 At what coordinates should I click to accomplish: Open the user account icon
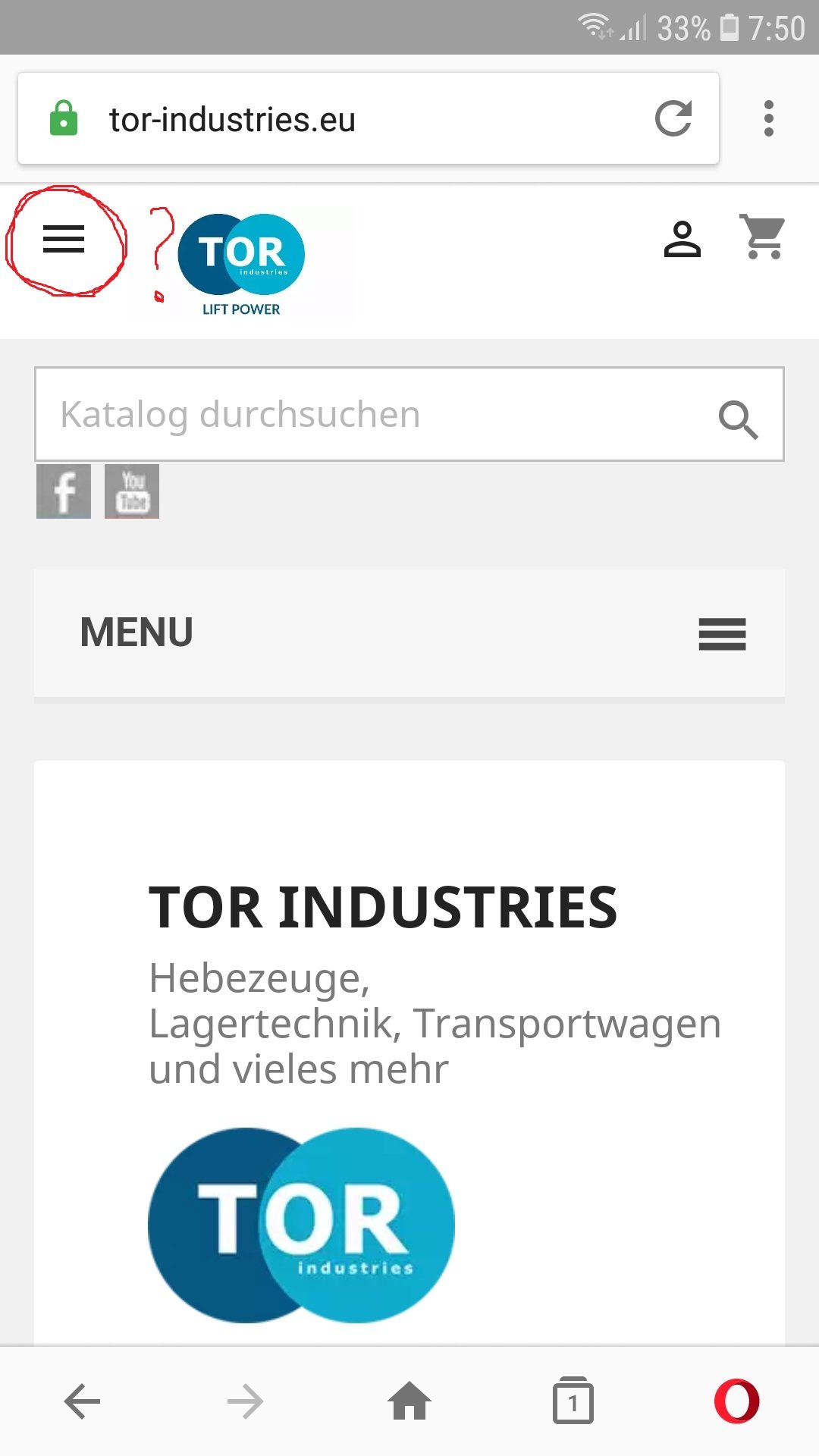point(682,240)
